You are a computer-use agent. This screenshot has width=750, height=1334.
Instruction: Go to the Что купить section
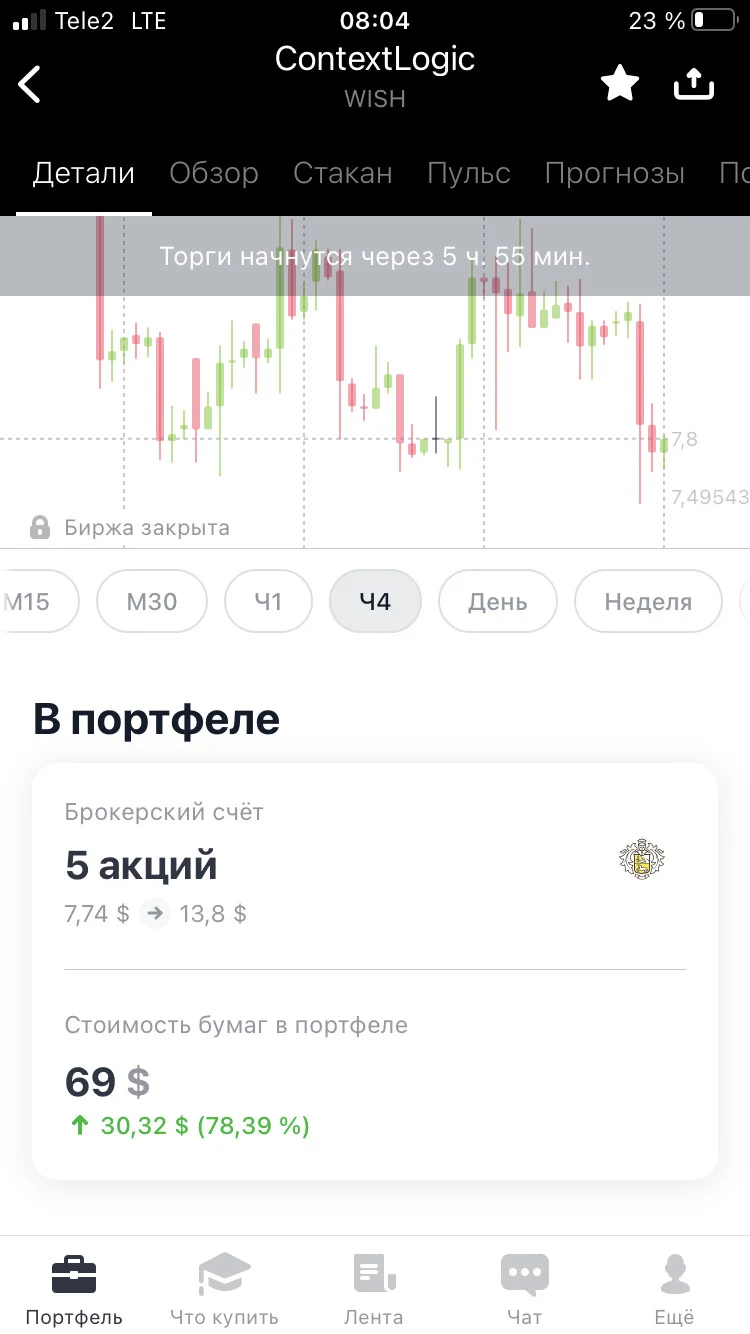pos(224,1290)
